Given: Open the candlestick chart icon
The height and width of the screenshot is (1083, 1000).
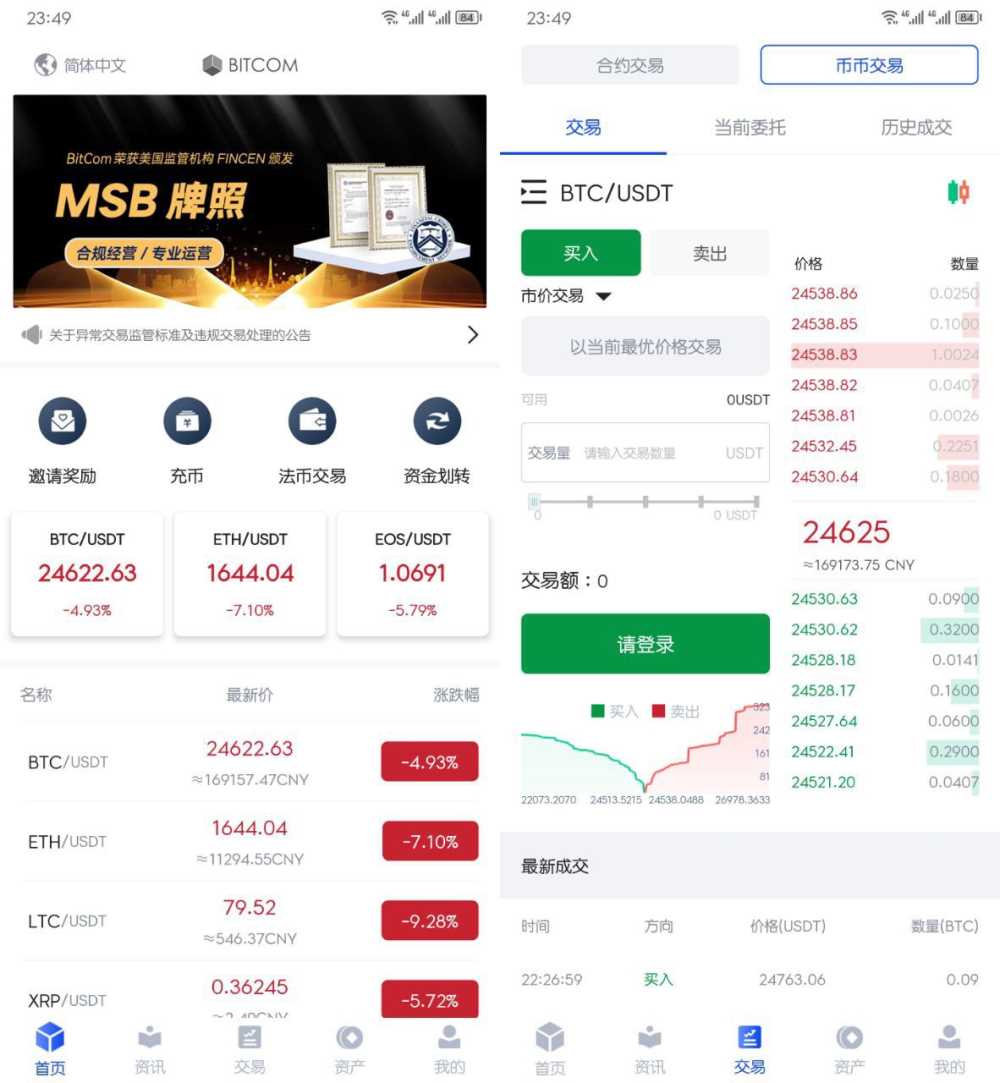Looking at the screenshot, I should 958,192.
